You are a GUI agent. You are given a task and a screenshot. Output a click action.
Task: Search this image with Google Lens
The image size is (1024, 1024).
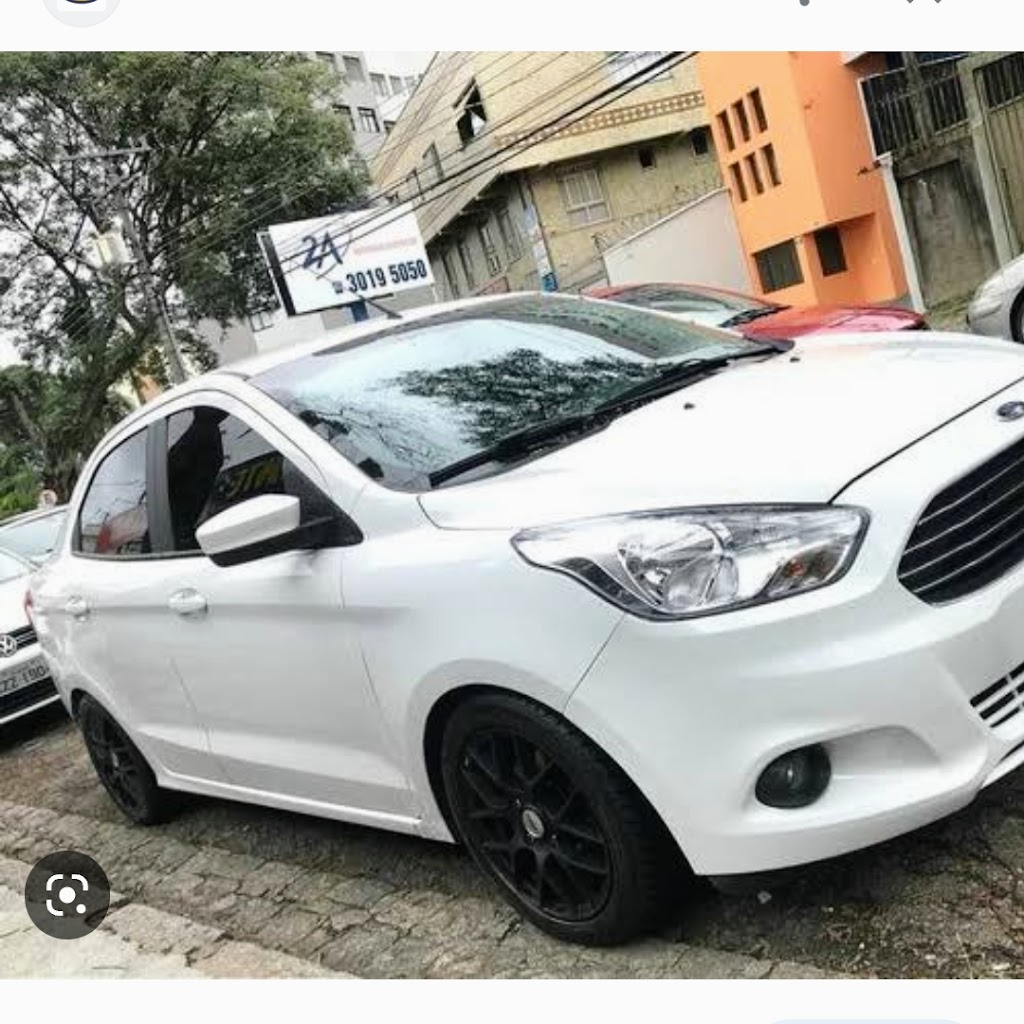(x=67, y=894)
